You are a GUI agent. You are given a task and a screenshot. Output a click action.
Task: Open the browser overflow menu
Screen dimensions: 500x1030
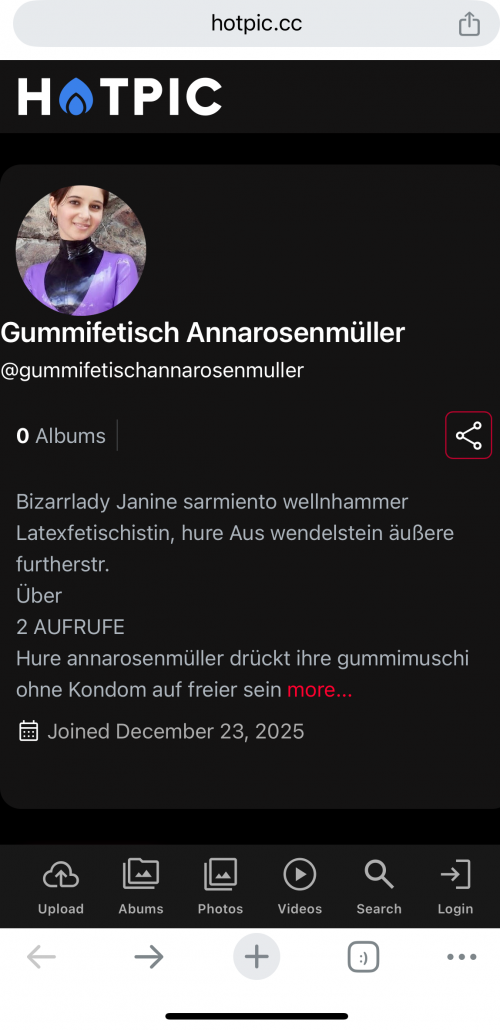point(462,957)
